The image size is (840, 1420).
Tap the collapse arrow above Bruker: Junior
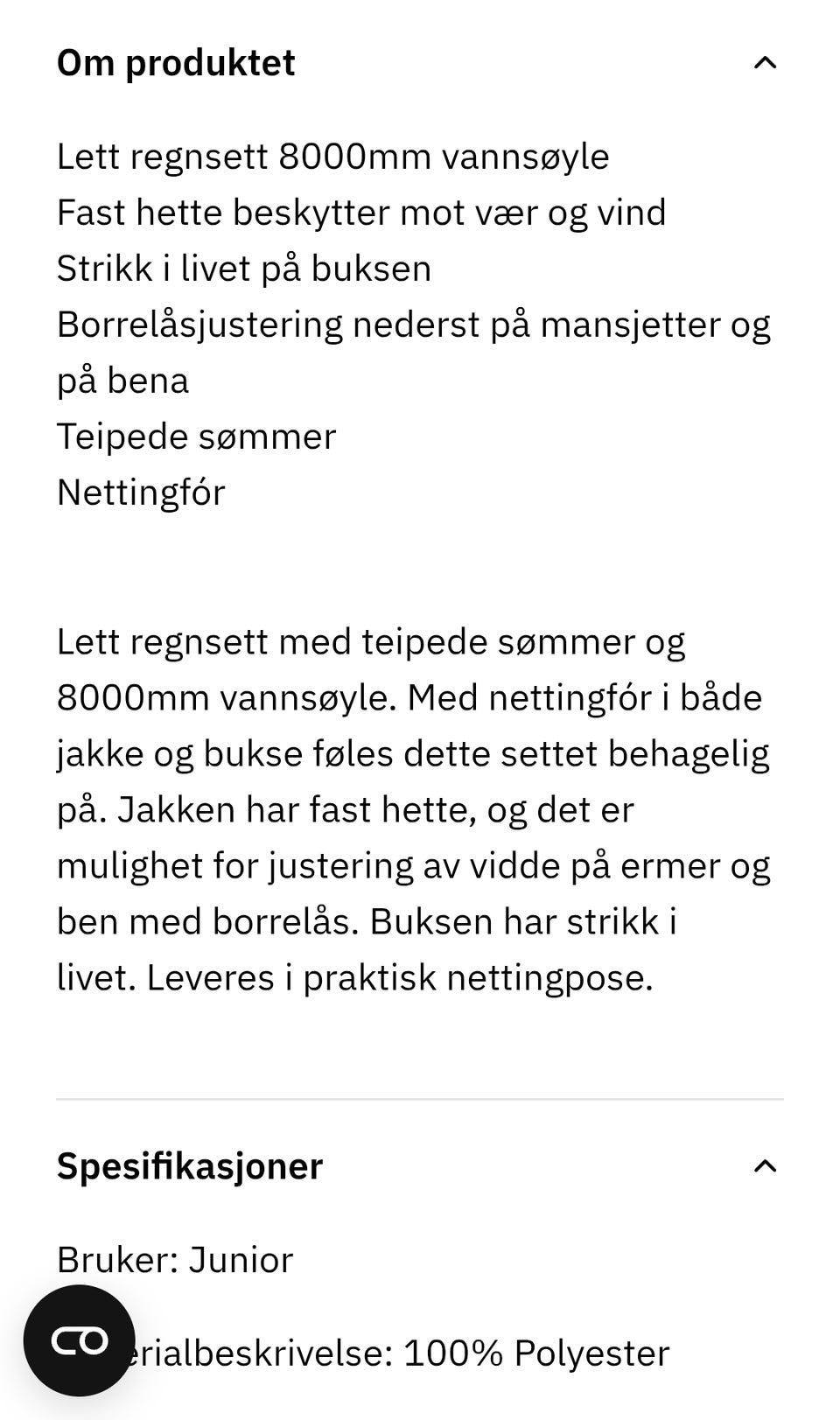(766, 1165)
